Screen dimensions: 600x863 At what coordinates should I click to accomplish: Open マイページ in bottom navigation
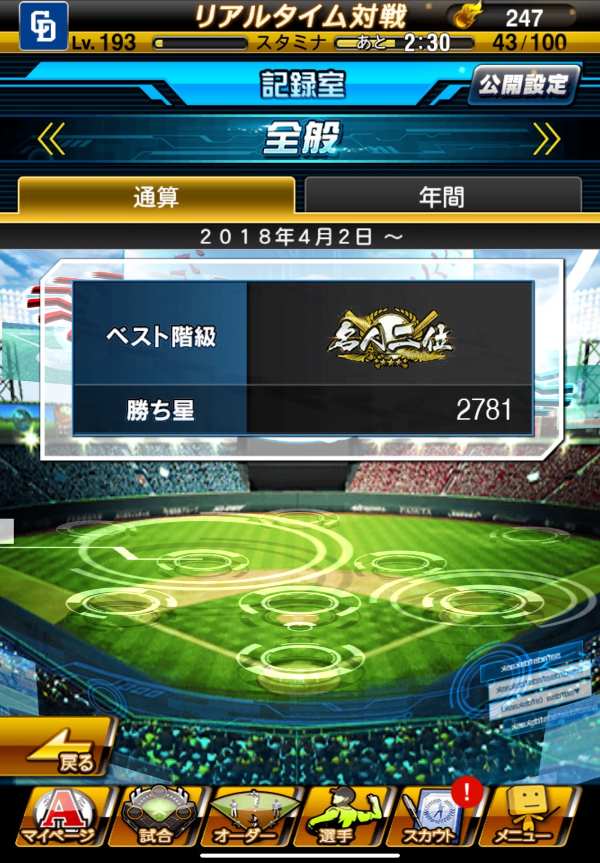(58, 816)
